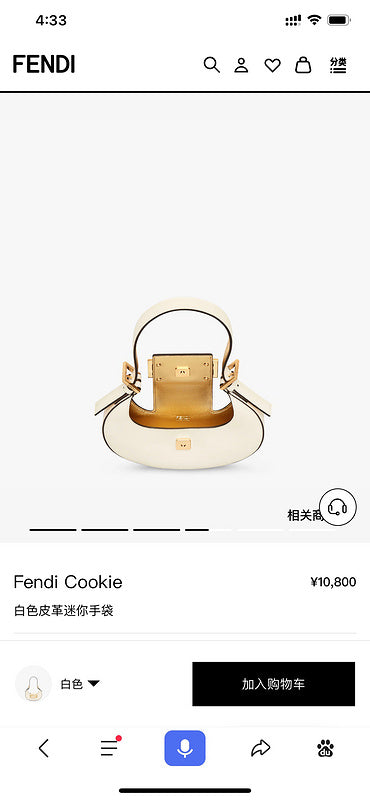Screen dimensions: 370x800
Task: Contact customer service via headset icon
Action: (337, 507)
